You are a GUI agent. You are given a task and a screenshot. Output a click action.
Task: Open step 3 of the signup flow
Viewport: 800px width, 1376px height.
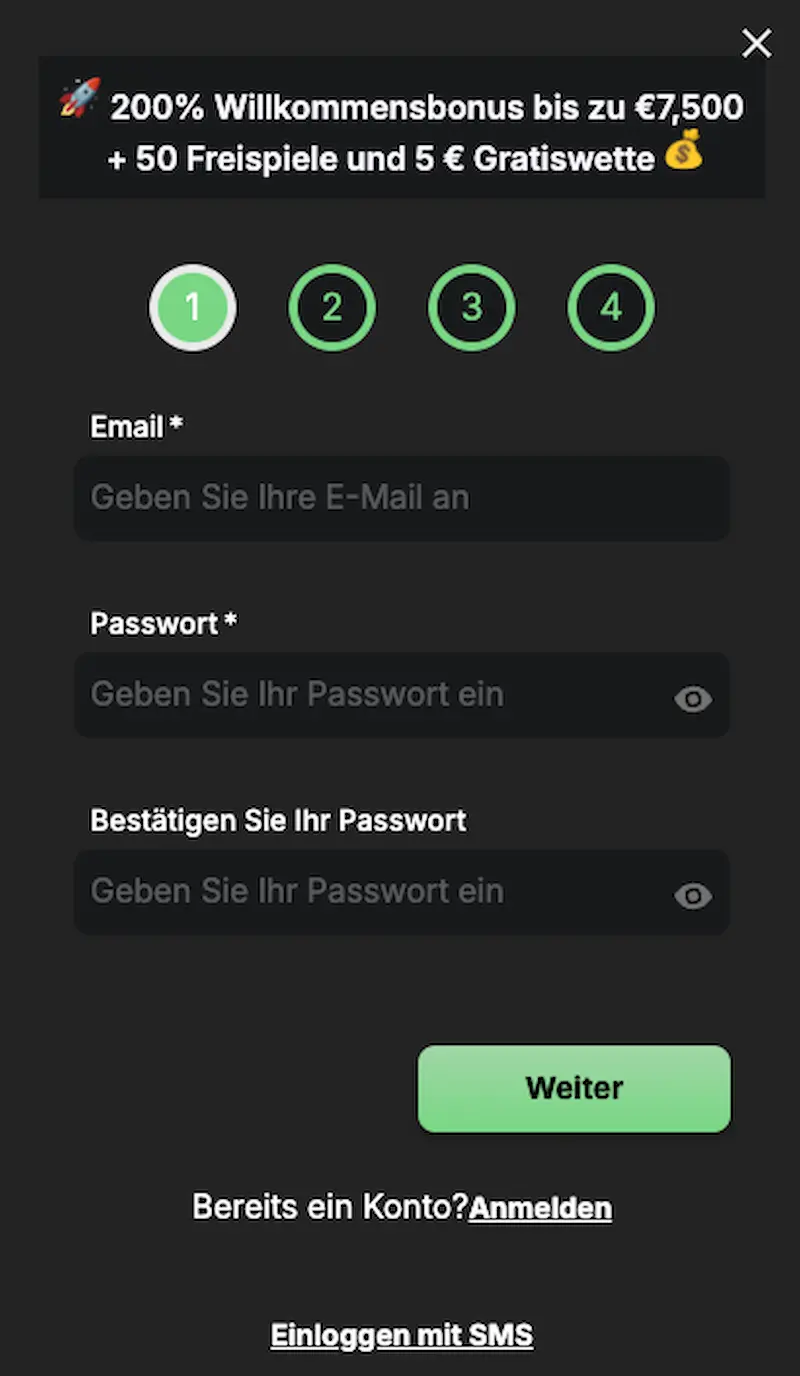coord(471,308)
